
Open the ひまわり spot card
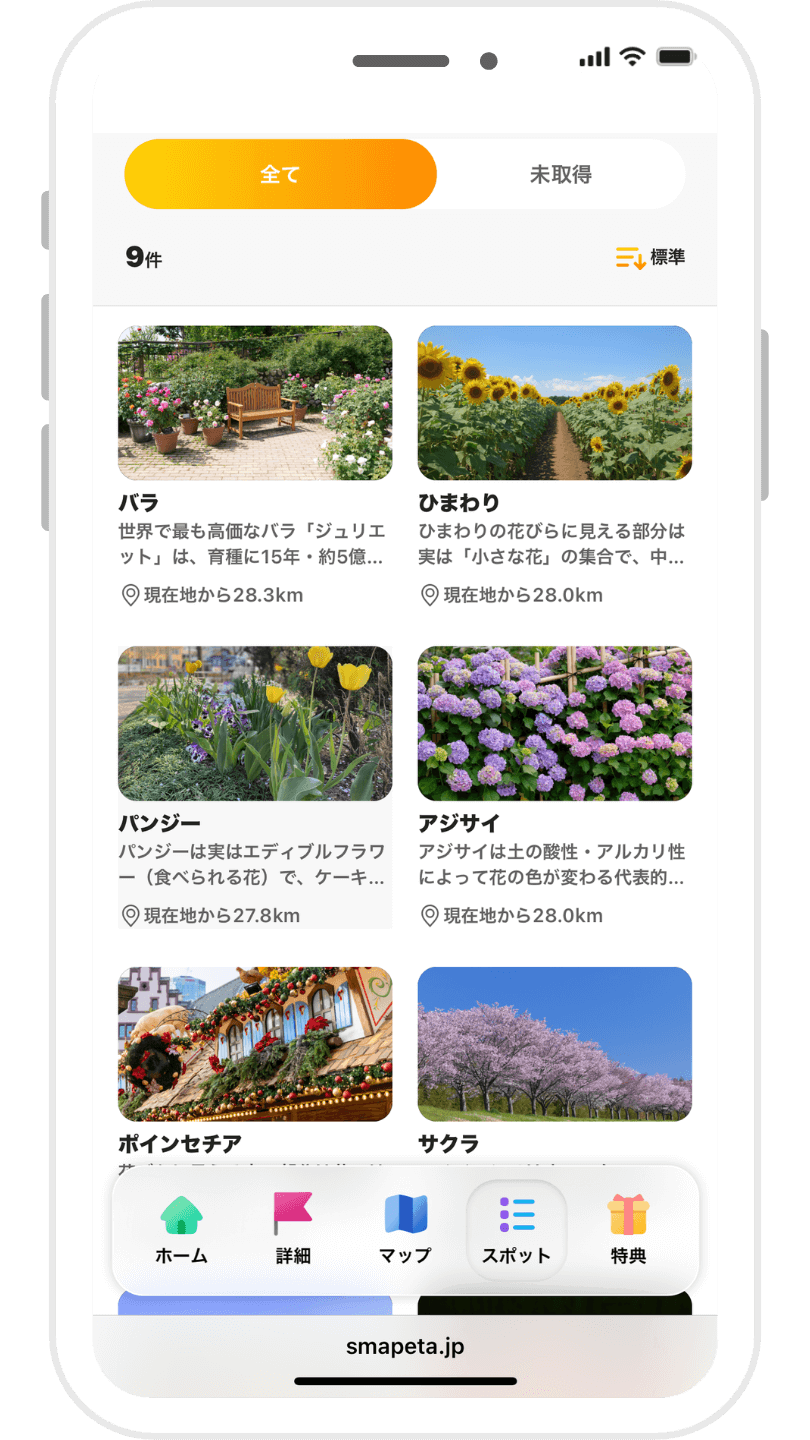coord(554,404)
